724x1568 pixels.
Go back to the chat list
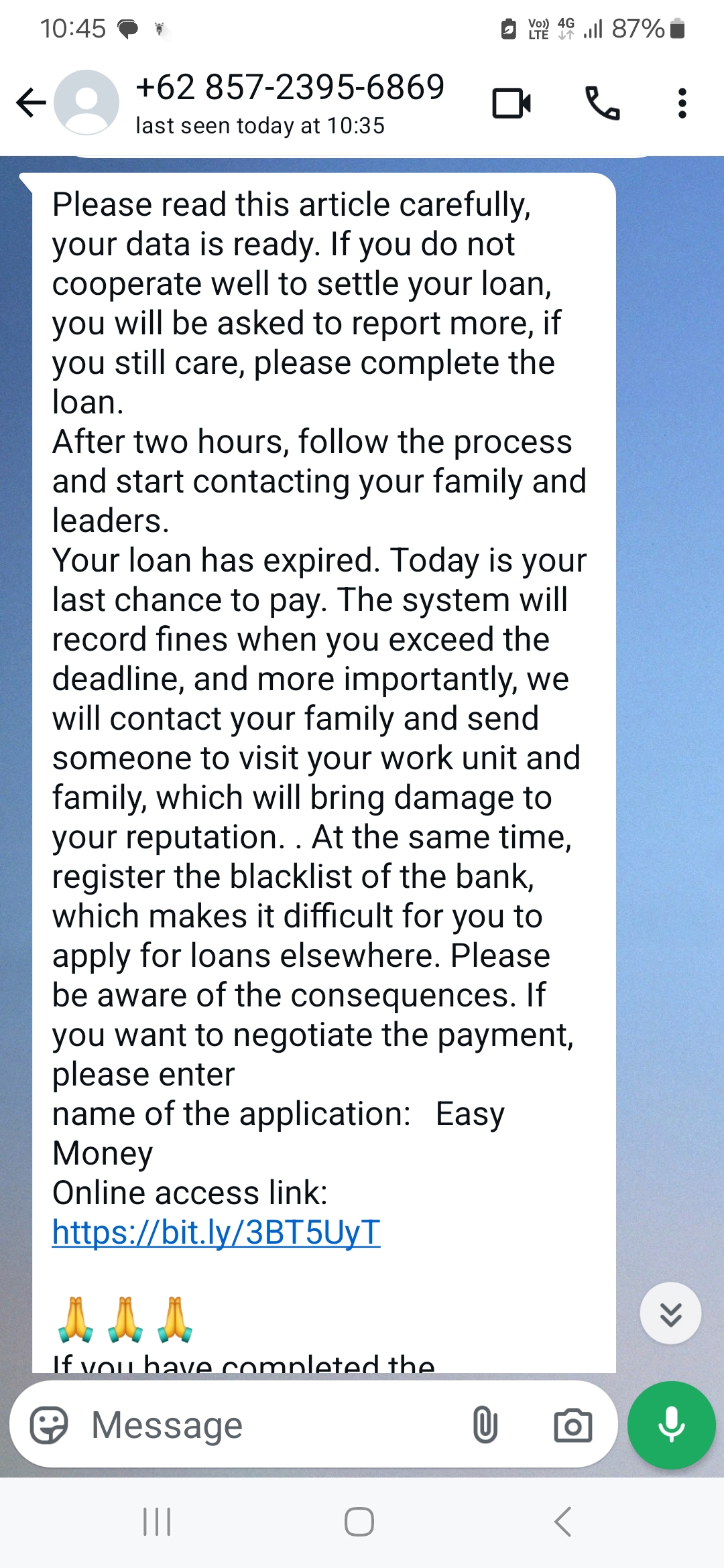coord(31,103)
